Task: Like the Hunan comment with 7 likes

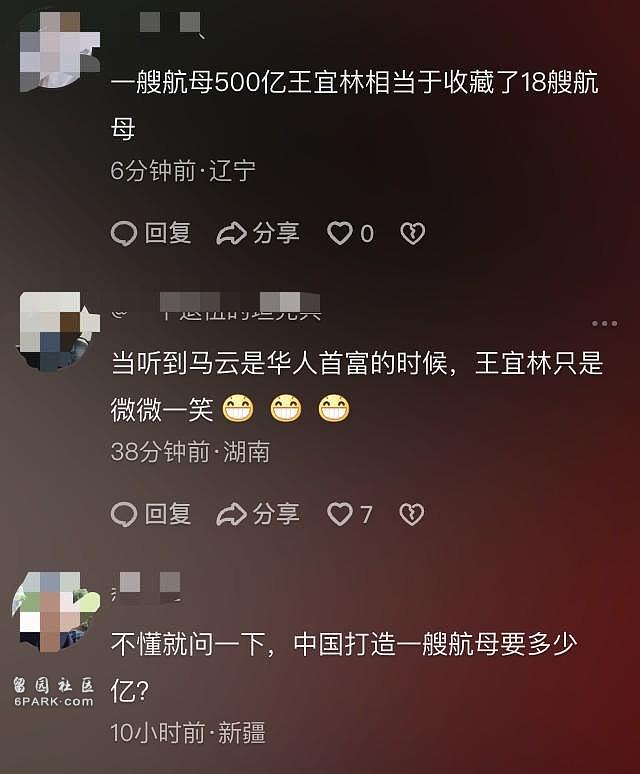Action: coord(341,514)
